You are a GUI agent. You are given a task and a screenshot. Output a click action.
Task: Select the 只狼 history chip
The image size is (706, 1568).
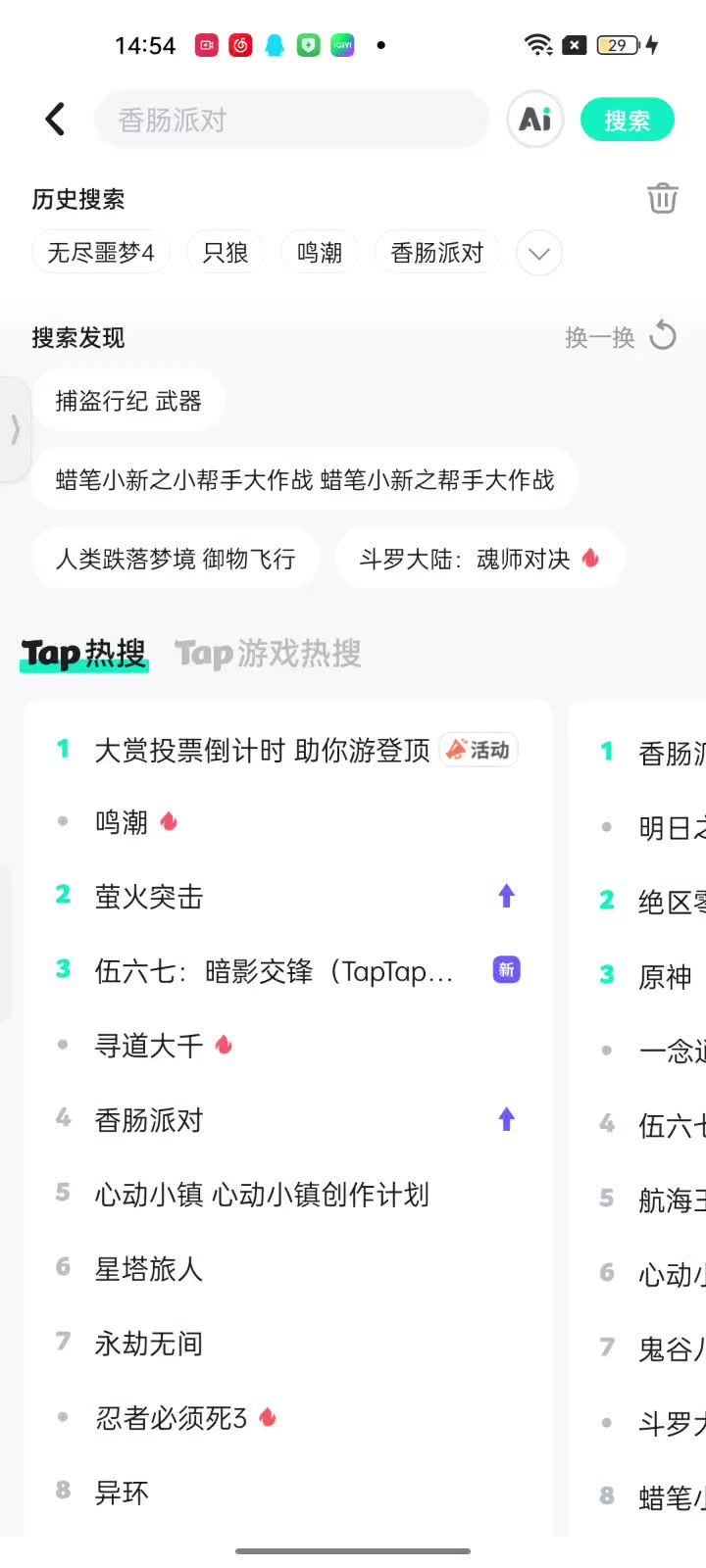[226, 253]
